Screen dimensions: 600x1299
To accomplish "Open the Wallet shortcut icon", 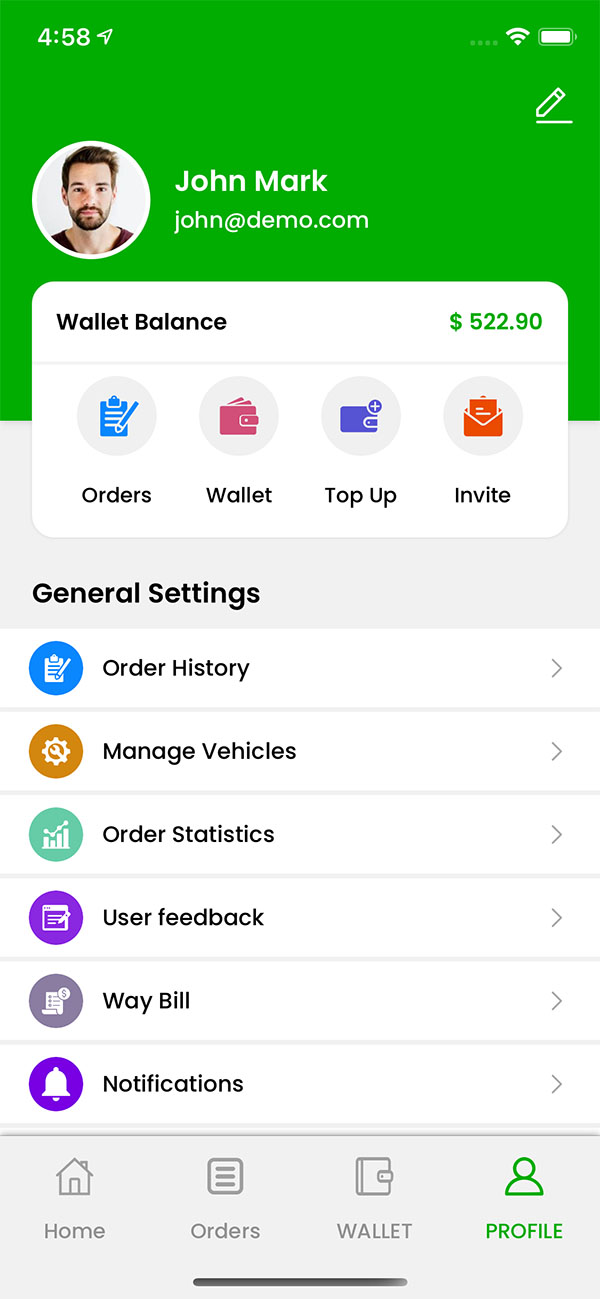I will coord(239,417).
